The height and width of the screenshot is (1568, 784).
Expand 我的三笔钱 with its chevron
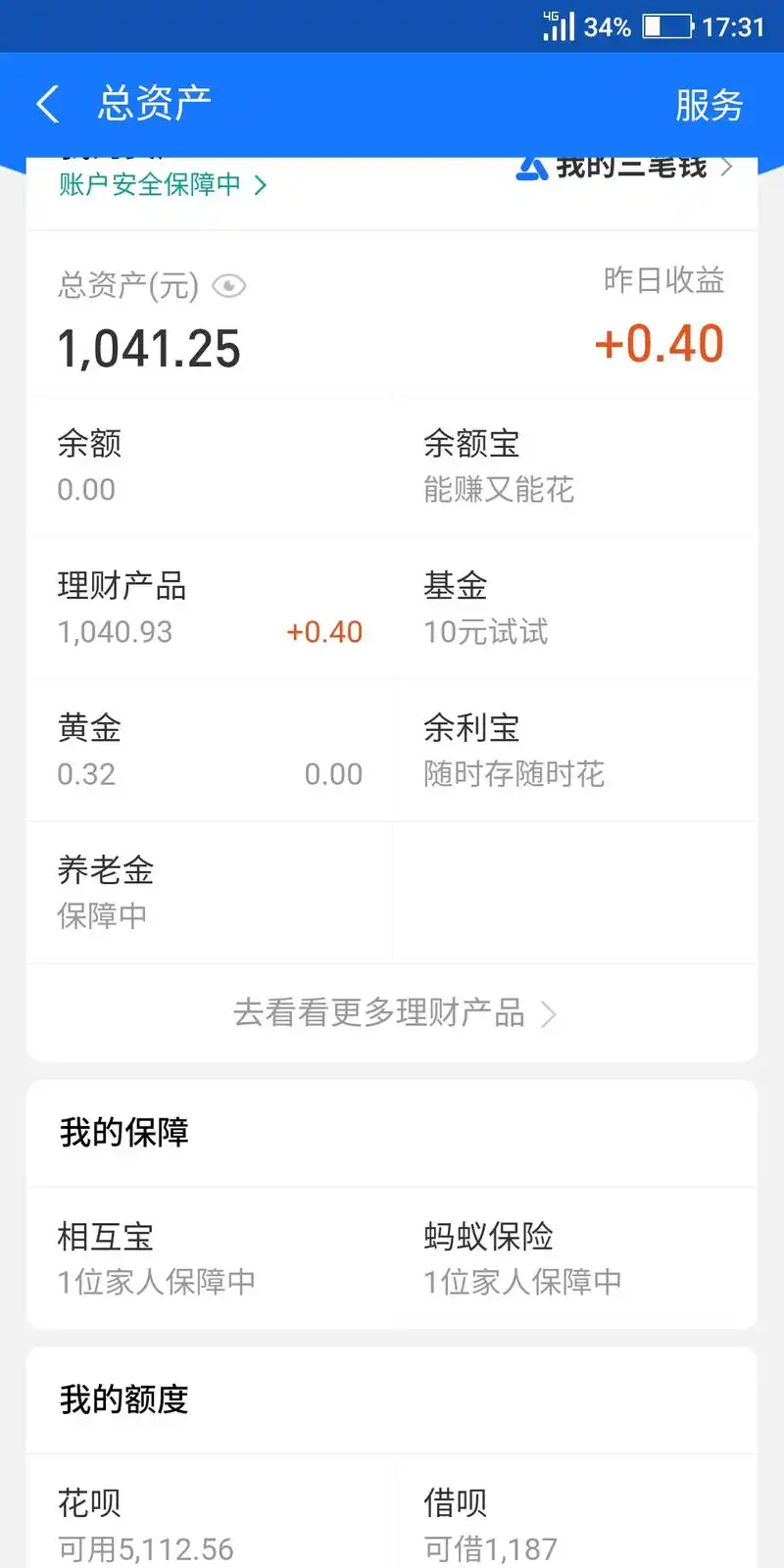pyautogui.click(x=725, y=167)
